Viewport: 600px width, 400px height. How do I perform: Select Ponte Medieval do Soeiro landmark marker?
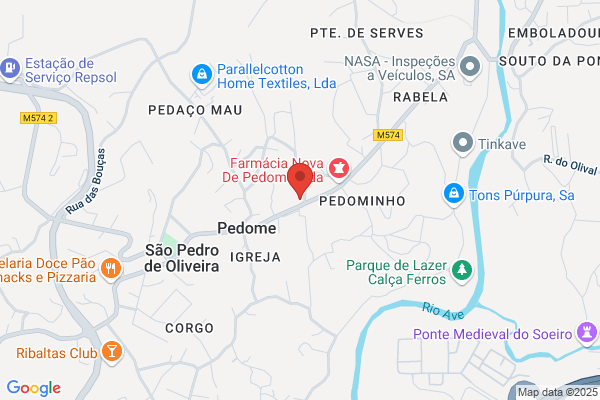[587, 333]
